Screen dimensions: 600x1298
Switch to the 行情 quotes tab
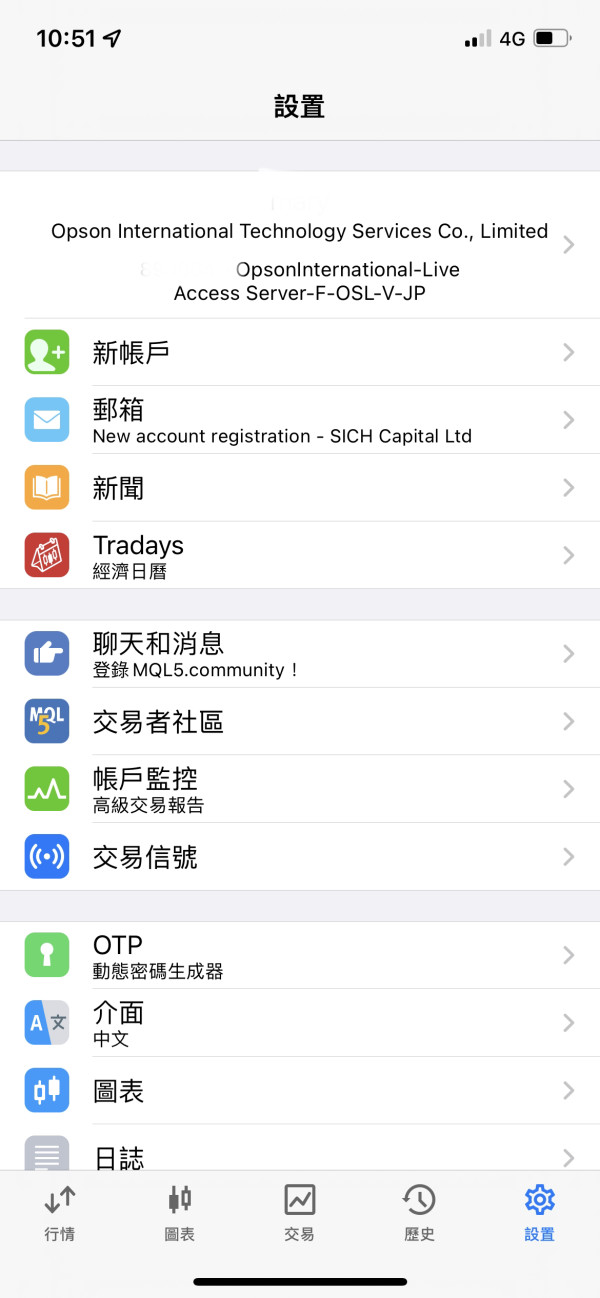60,1212
